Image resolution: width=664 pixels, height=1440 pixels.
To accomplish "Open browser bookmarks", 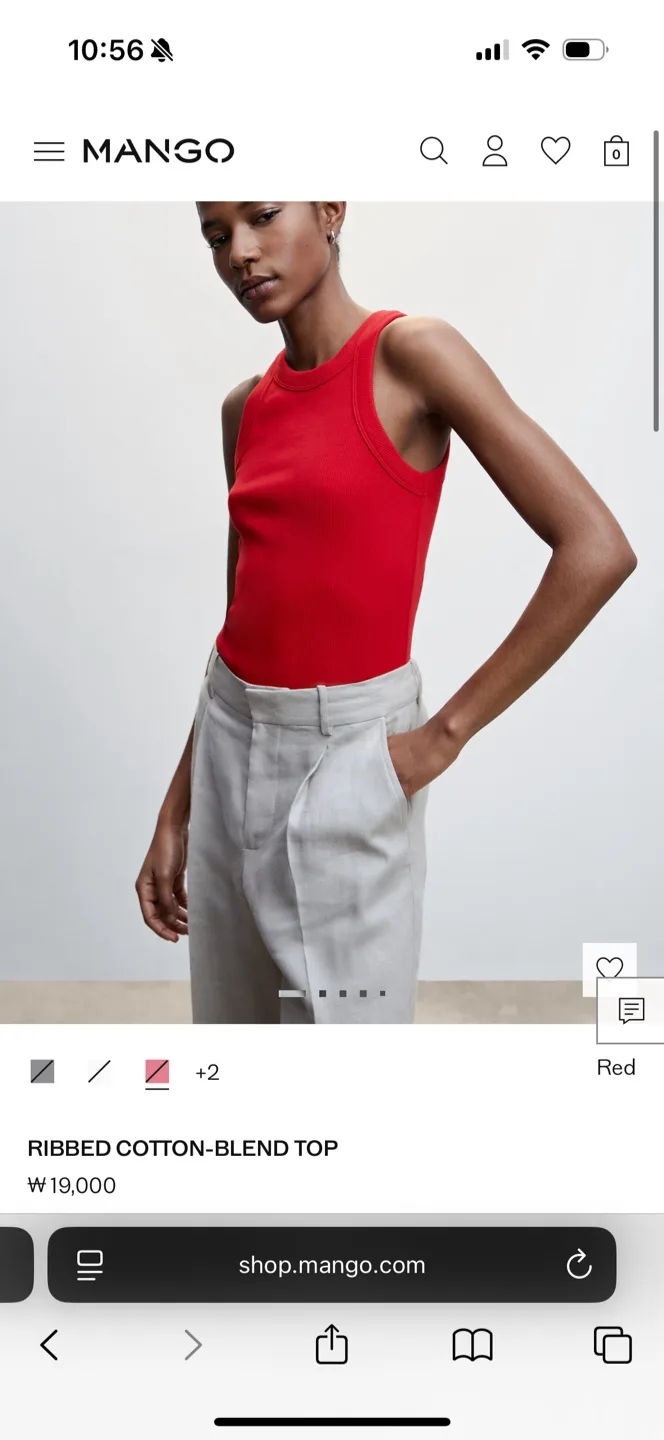I will (x=472, y=1345).
